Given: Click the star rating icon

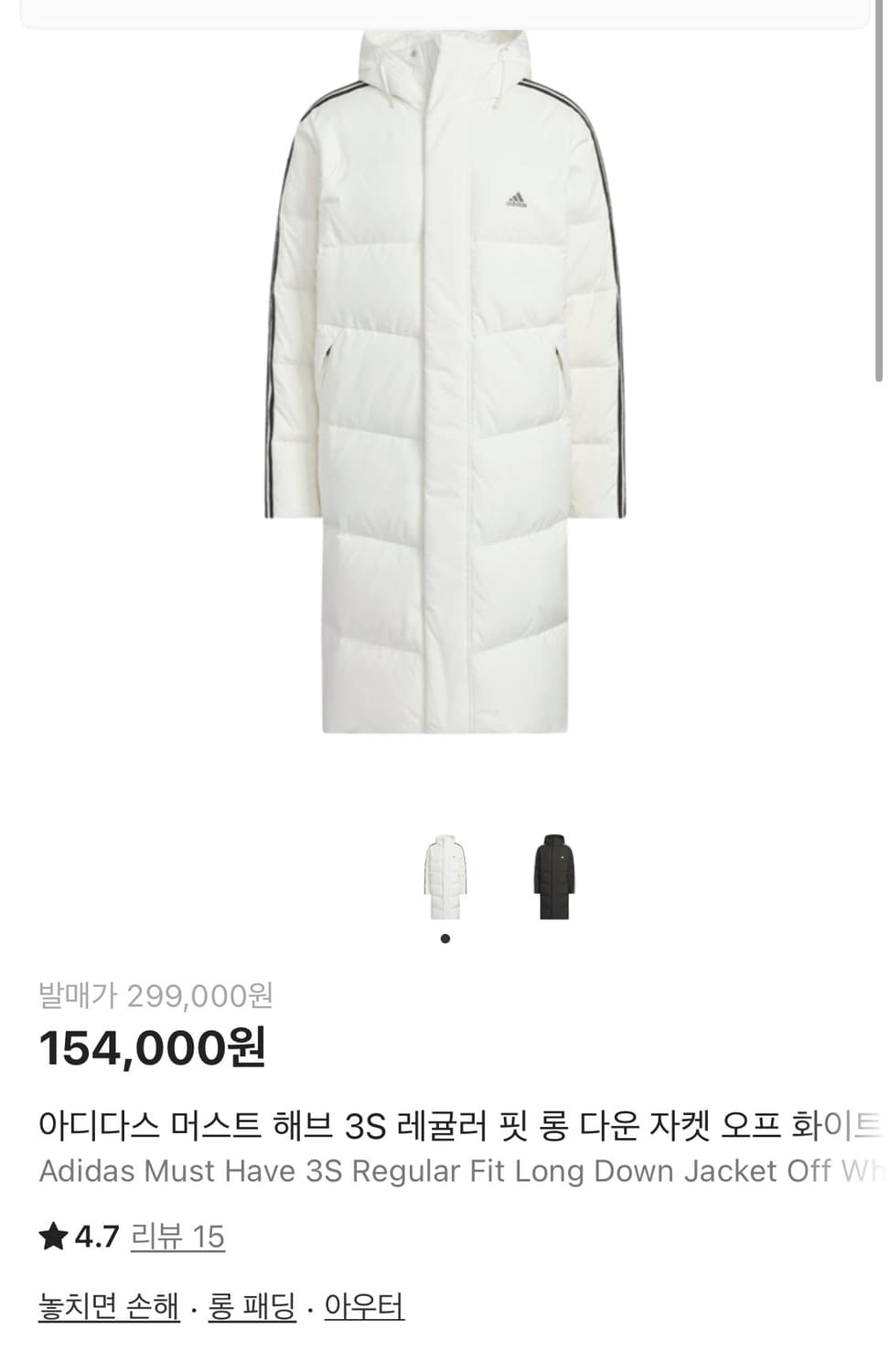Looking at the screenshot, I should point(51,1237).
